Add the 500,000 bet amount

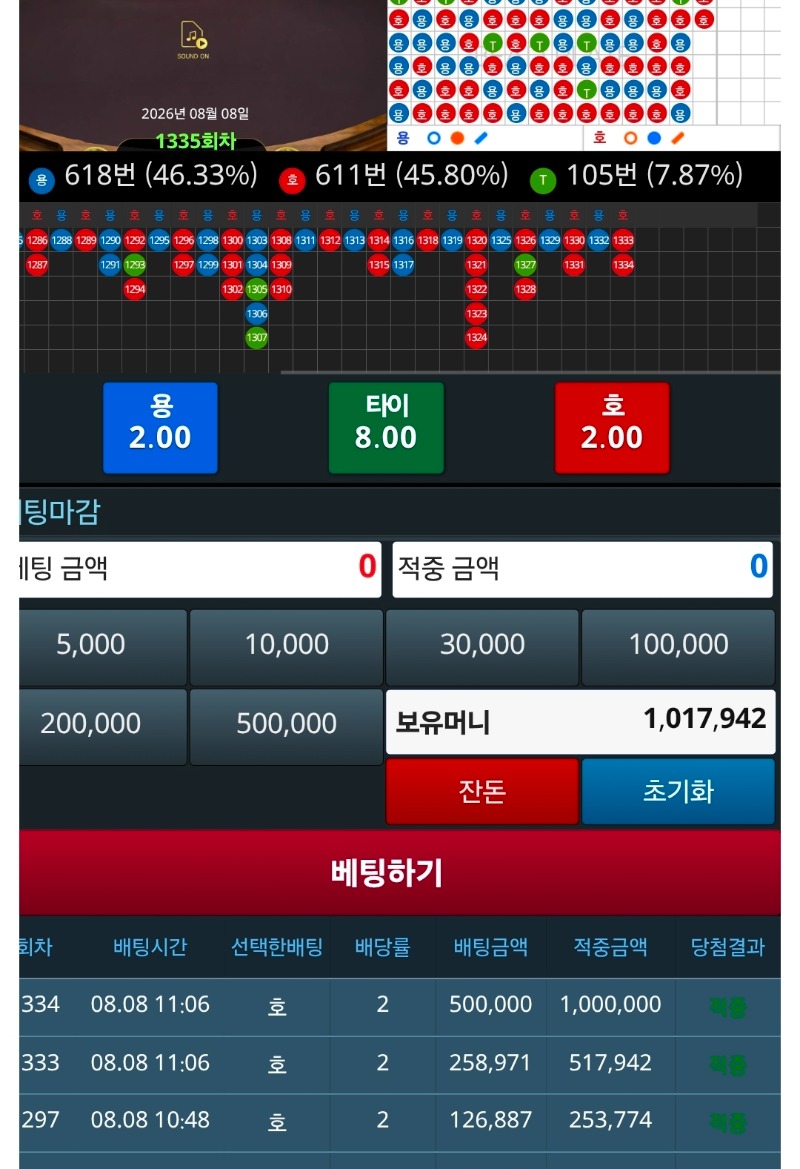[286, 725]
